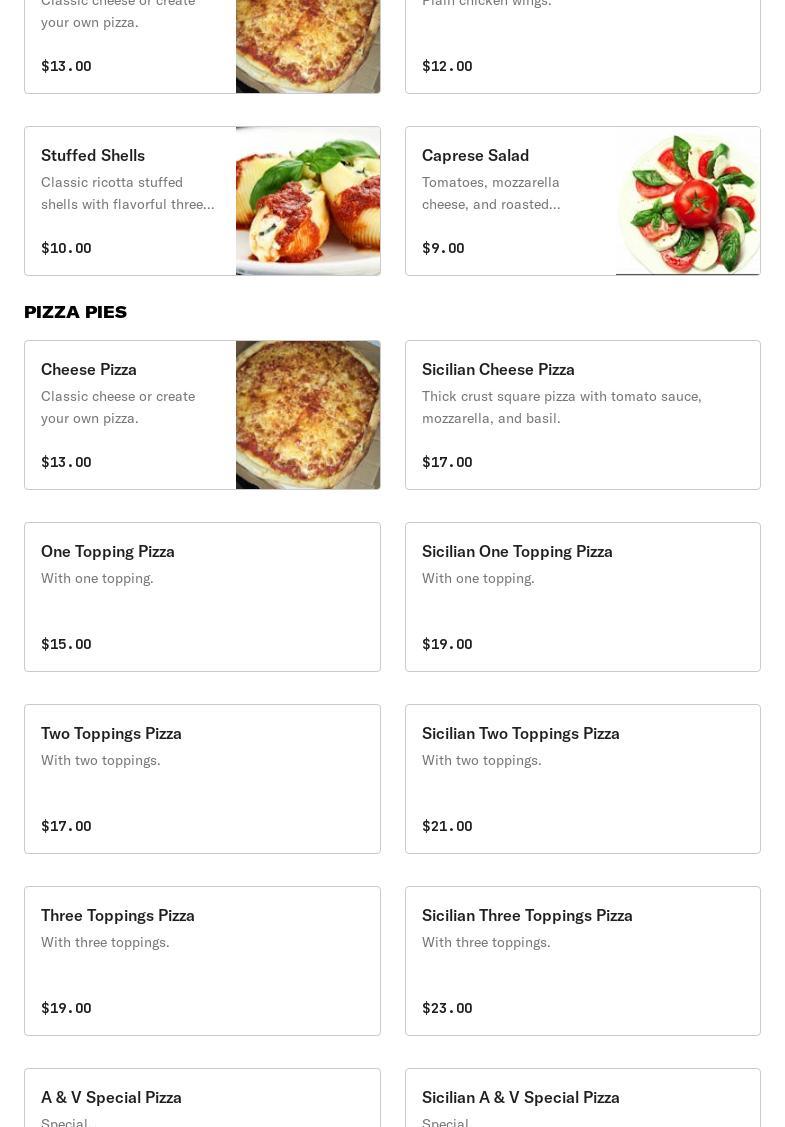
Task: Open Cheese Pizza under Pizza Pies
Action: coord(202,415)
